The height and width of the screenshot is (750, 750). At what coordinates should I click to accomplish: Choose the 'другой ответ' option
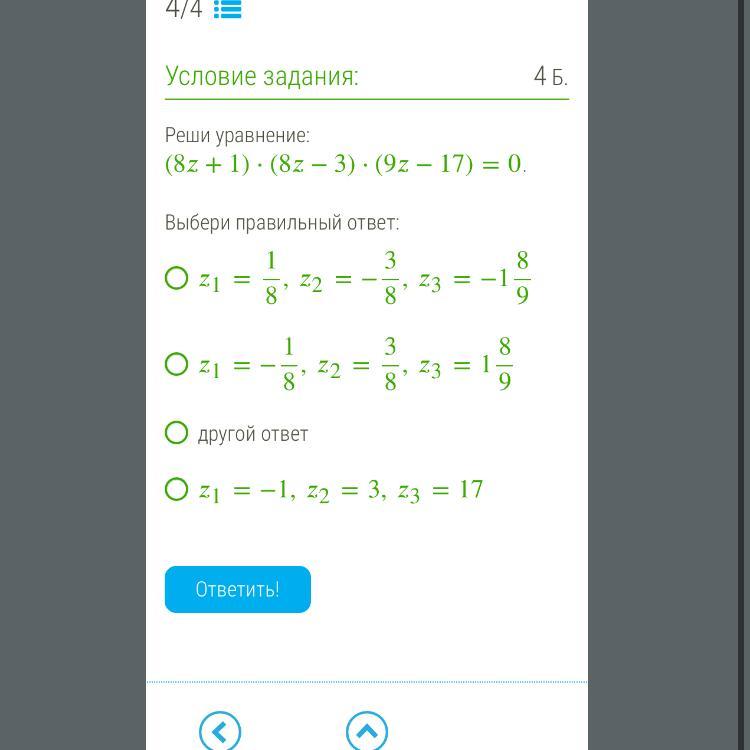[177, 433]
